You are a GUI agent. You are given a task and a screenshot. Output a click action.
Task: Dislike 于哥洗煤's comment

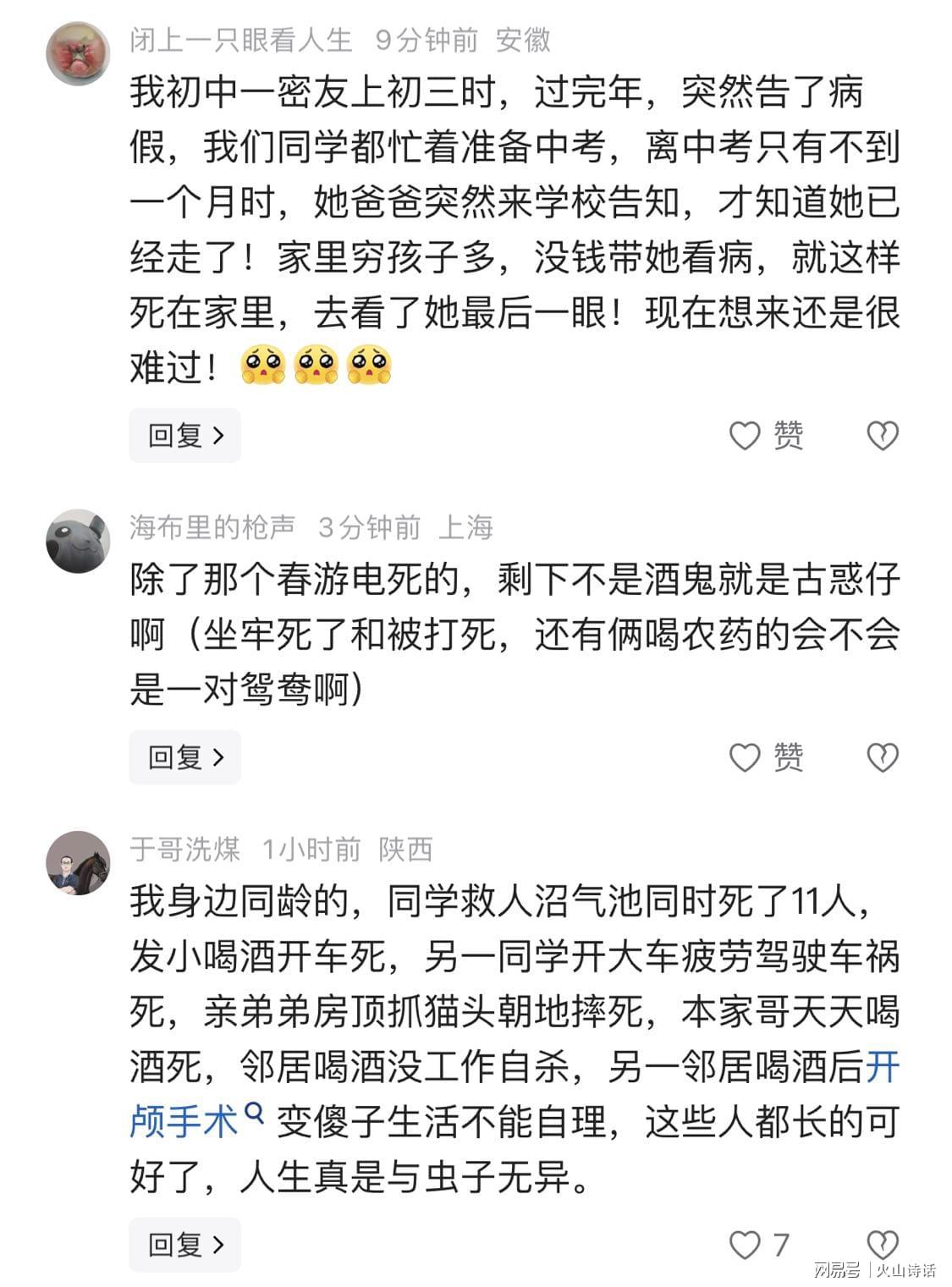pyautogui.click(x=882, y=1244)
